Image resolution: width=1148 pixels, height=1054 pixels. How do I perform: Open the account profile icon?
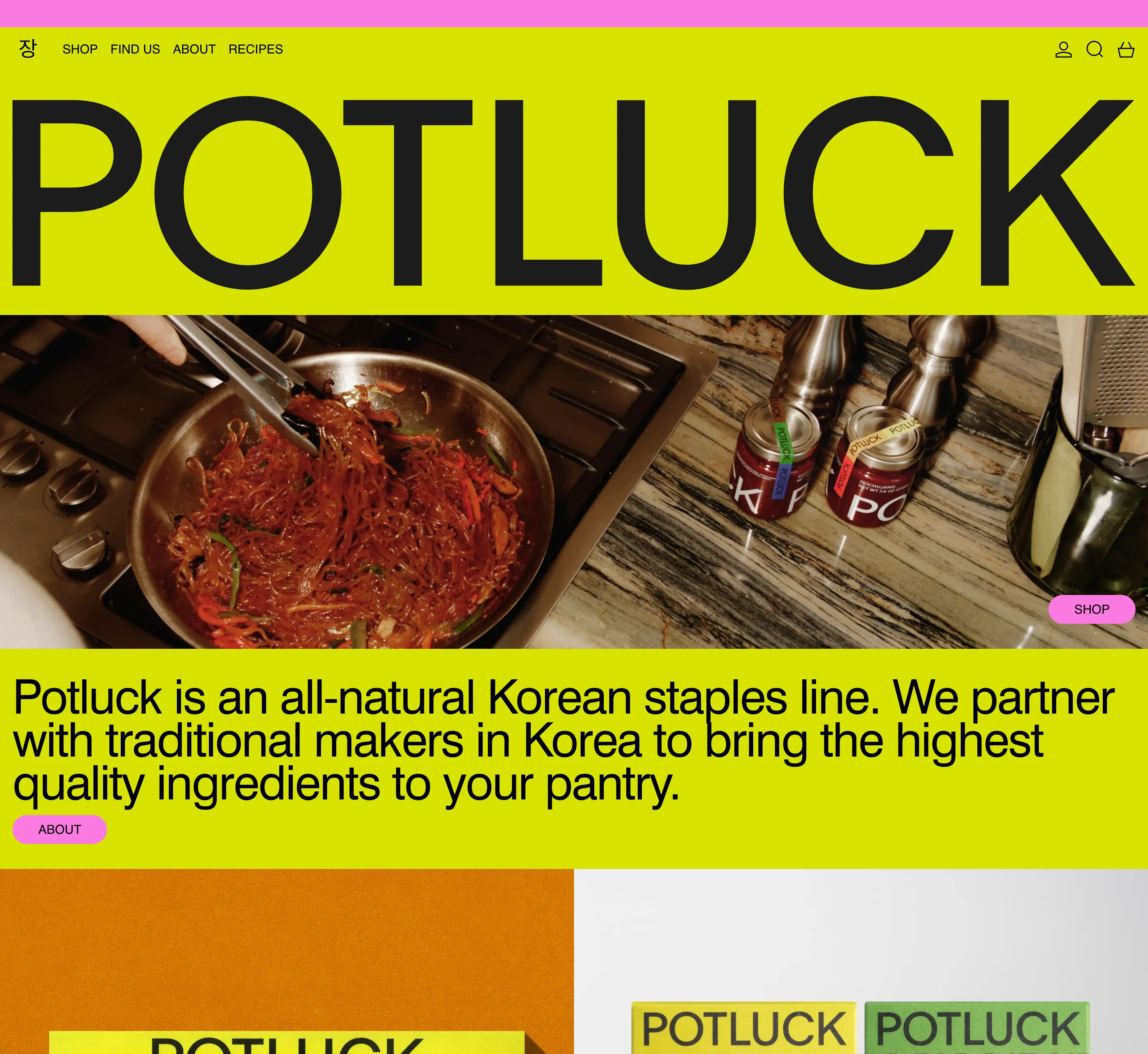[x=1063, y=50]
